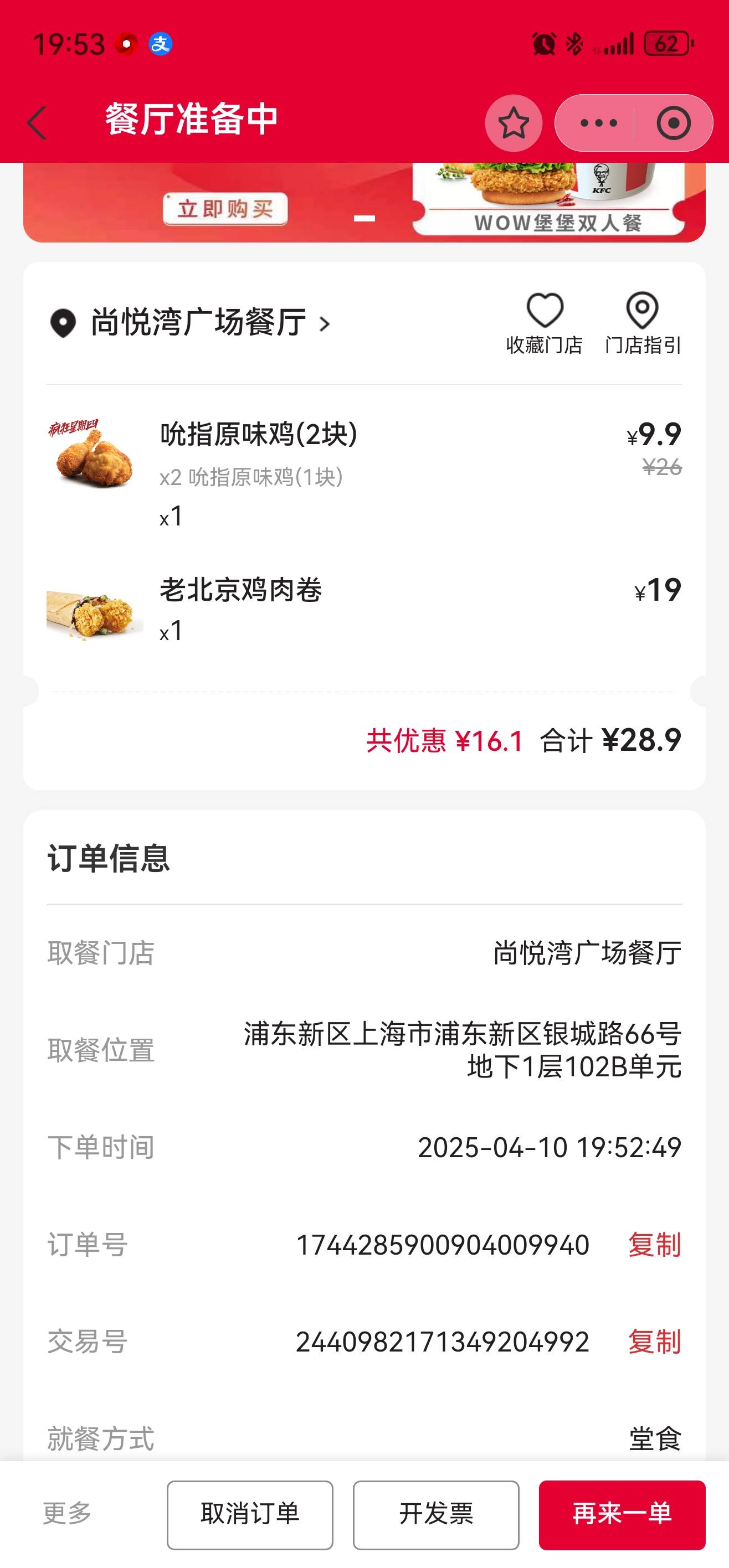Image resolution: width=729 pixels, height=1568 pixels.
Task: Reorder with 再来一单
Action: click(622, 1514)
